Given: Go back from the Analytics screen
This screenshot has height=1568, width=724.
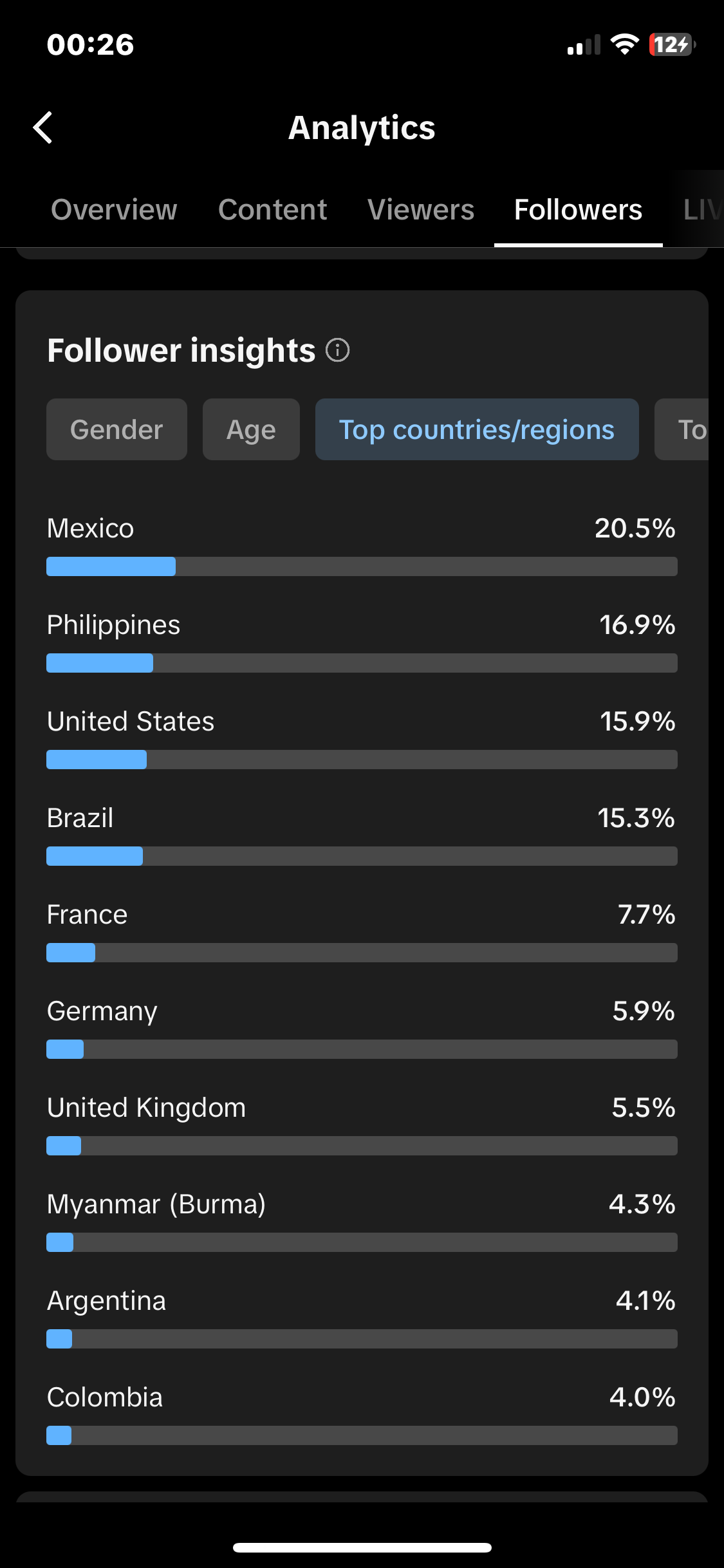Looking at the screenshot, I should pyautogui.click(x=43, y=127).
